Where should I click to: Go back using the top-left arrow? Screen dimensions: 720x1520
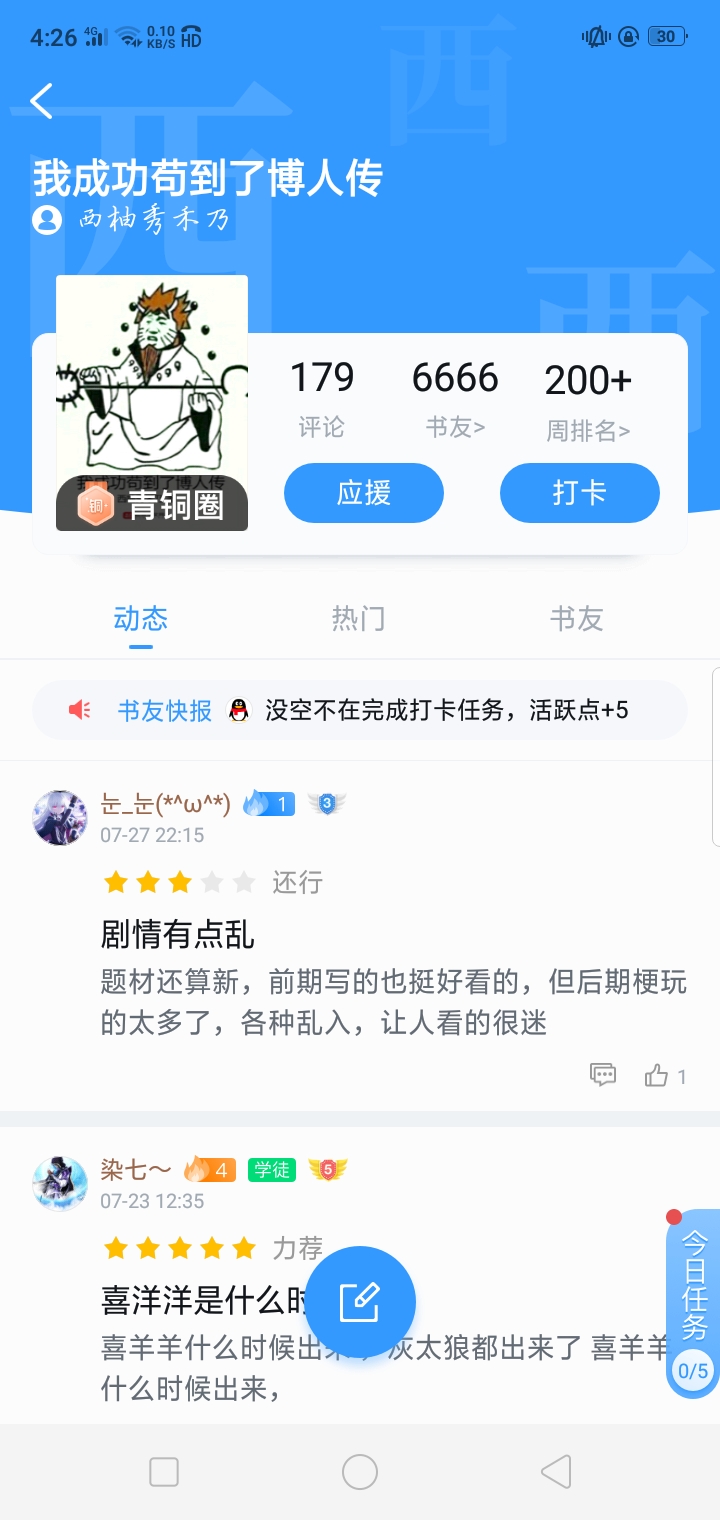click(x=41, y=101)
